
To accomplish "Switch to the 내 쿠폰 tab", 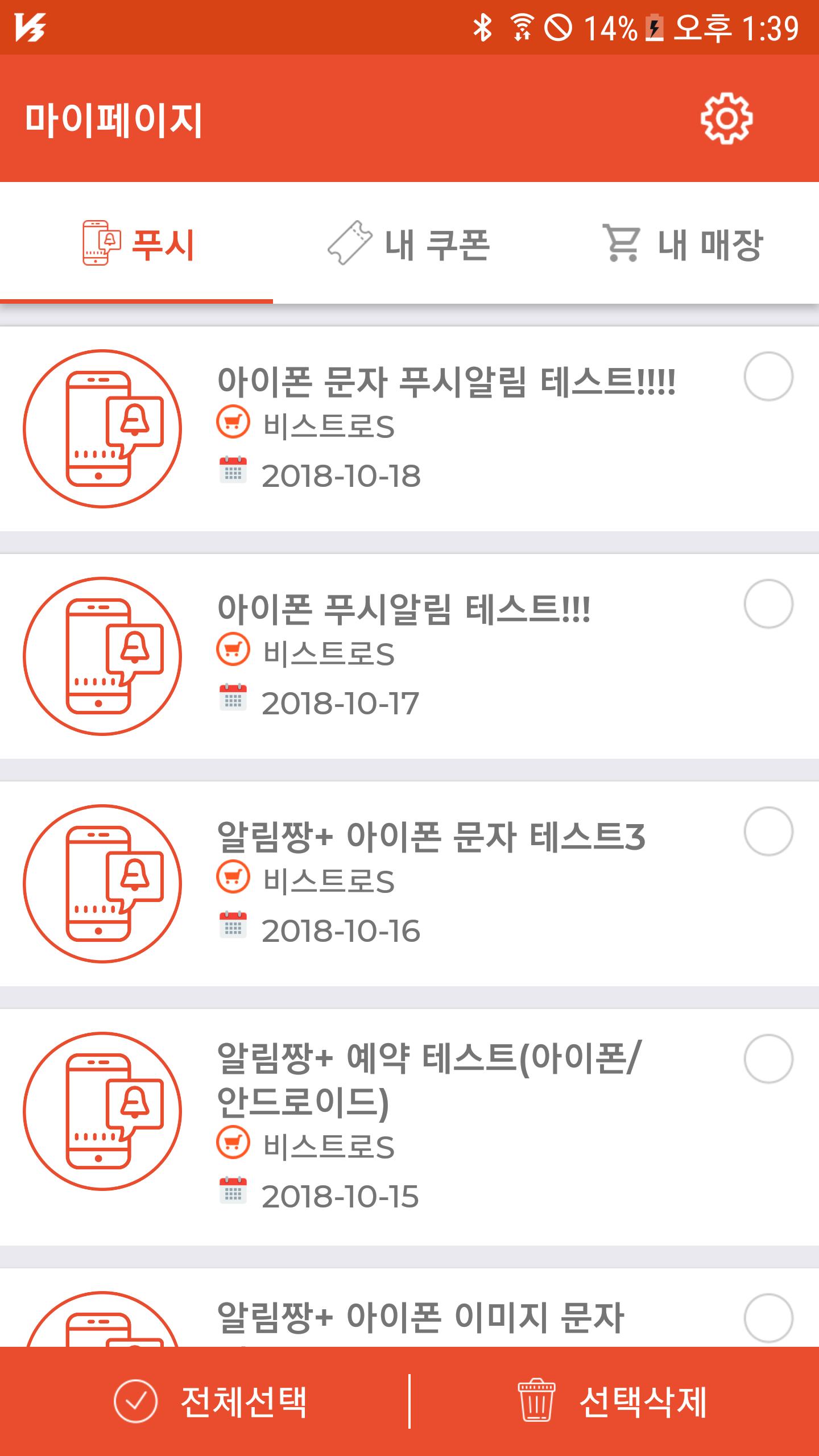I will click(409, 245).
